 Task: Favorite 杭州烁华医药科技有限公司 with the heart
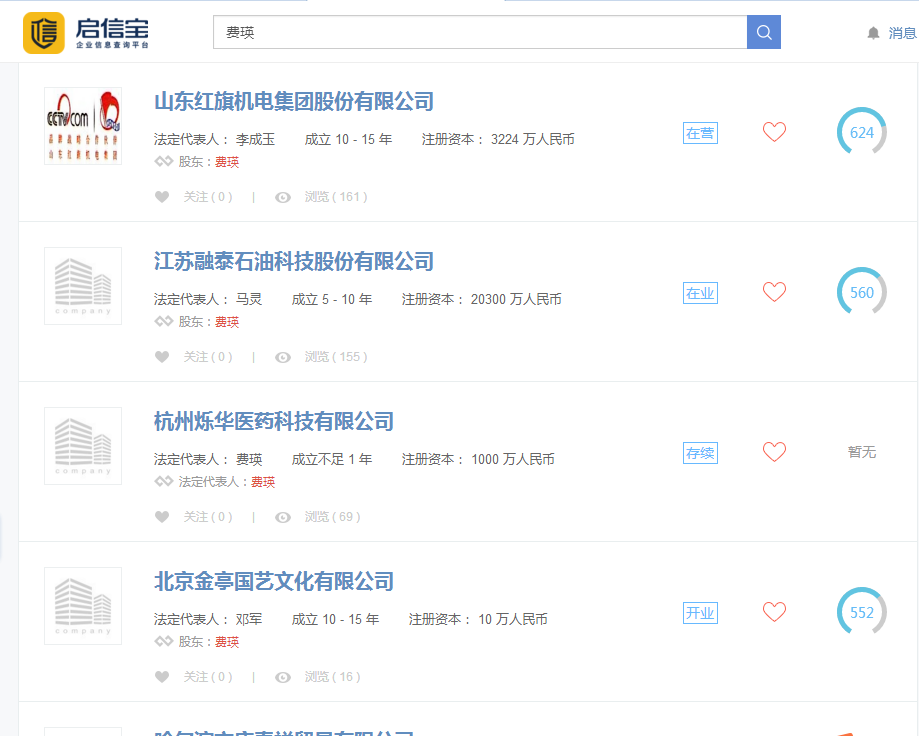[x=774, y=452]
